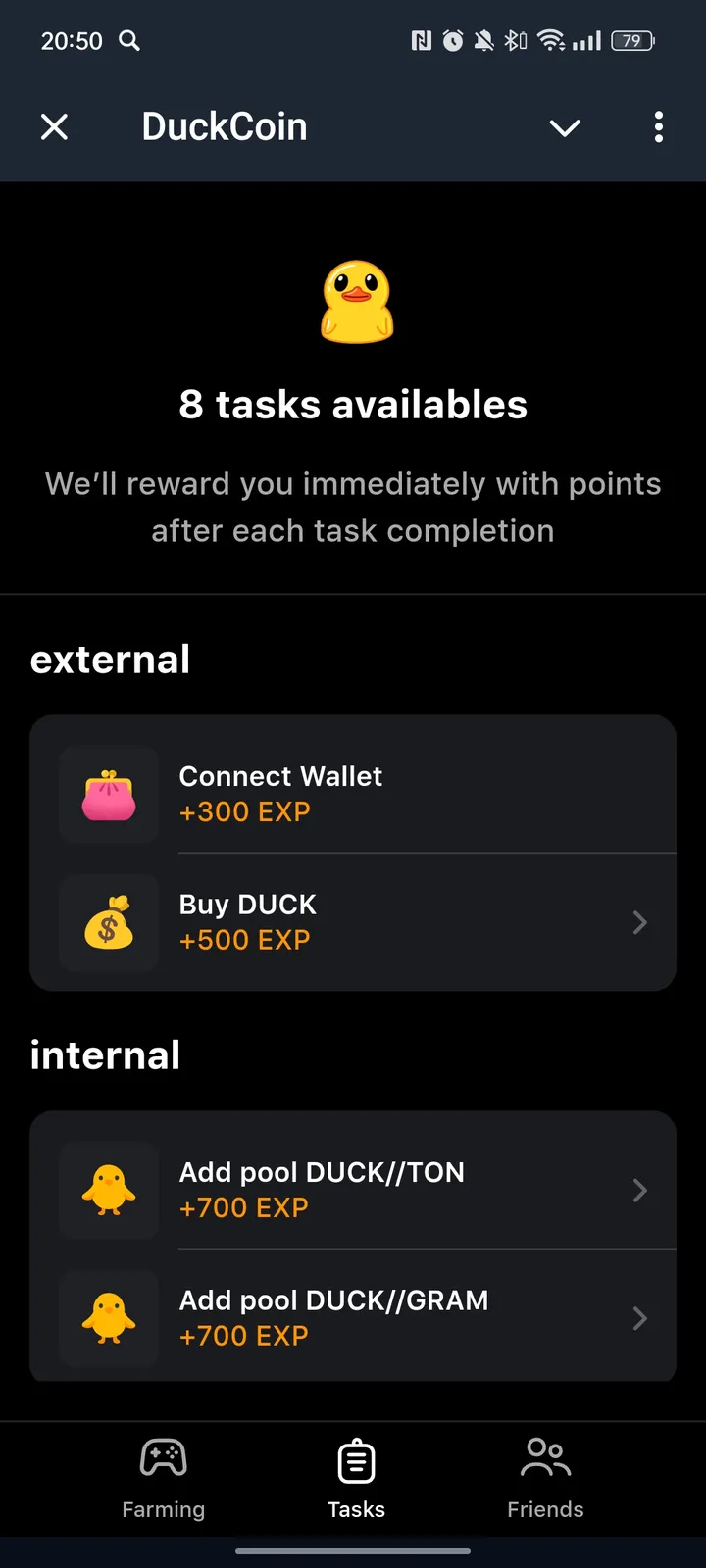Click the chick icon beside Add pool DUCK//GRAM

[108, 1318]
